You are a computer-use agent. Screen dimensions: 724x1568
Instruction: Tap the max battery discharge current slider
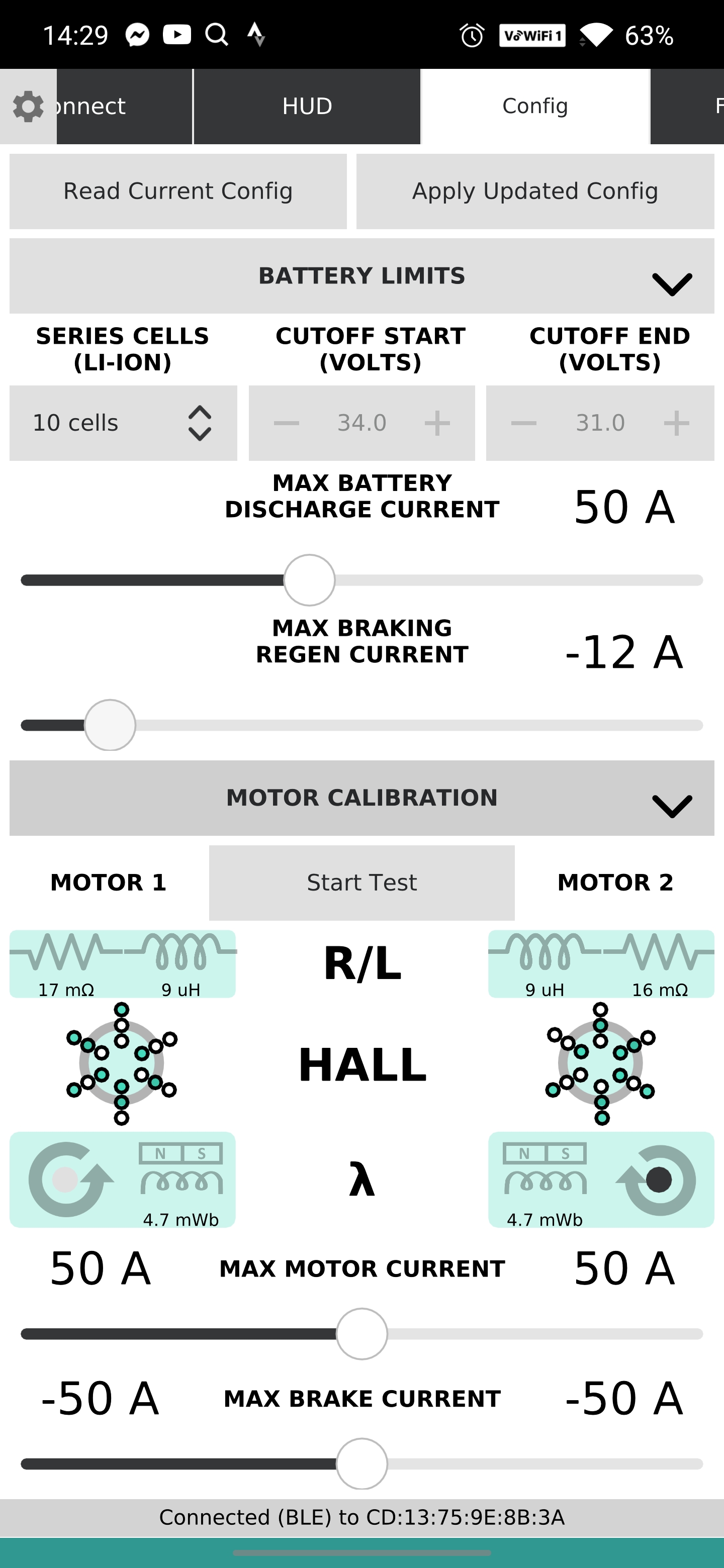309,580
